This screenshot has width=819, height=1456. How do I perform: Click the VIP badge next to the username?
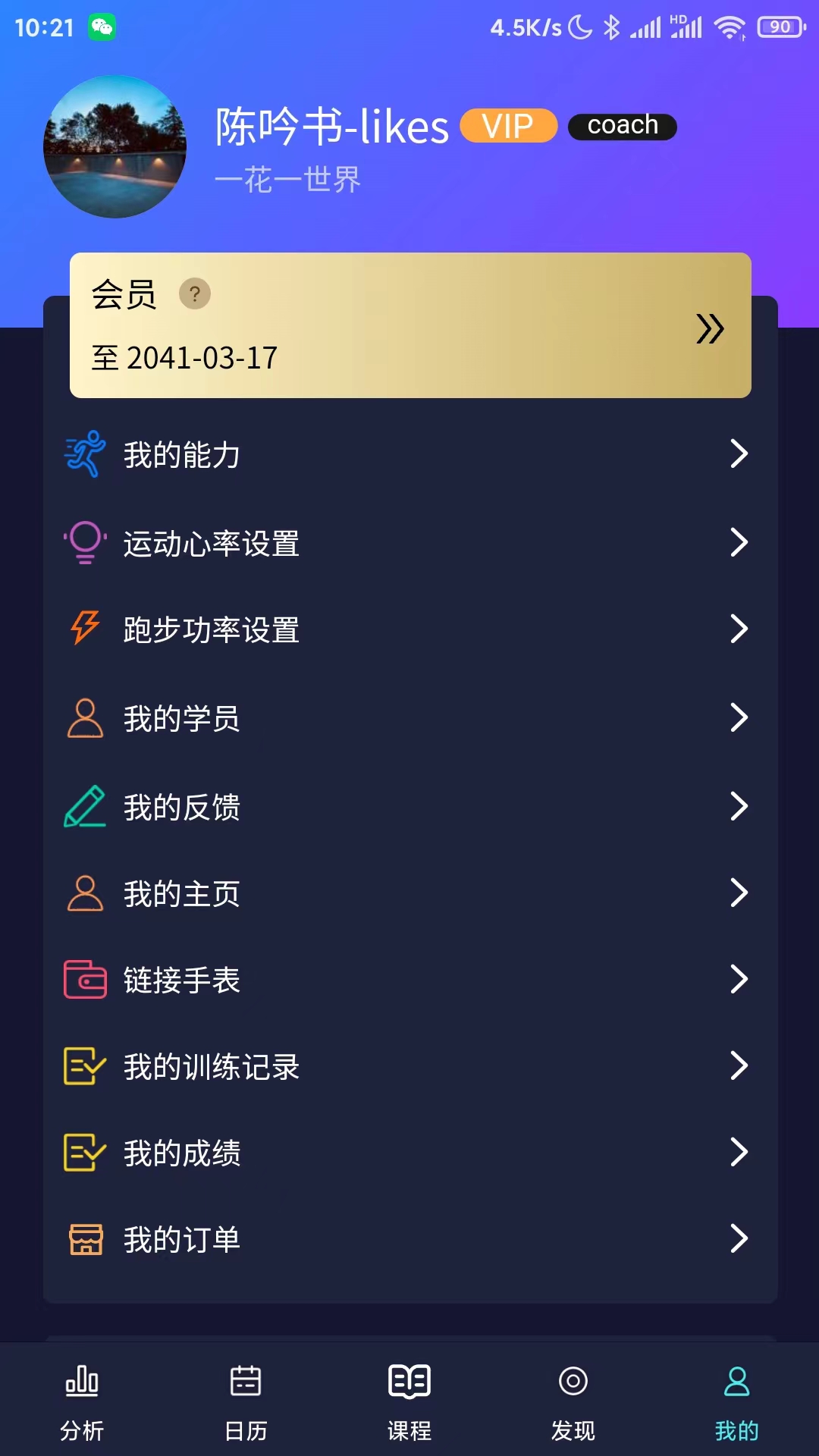[507, 126]
